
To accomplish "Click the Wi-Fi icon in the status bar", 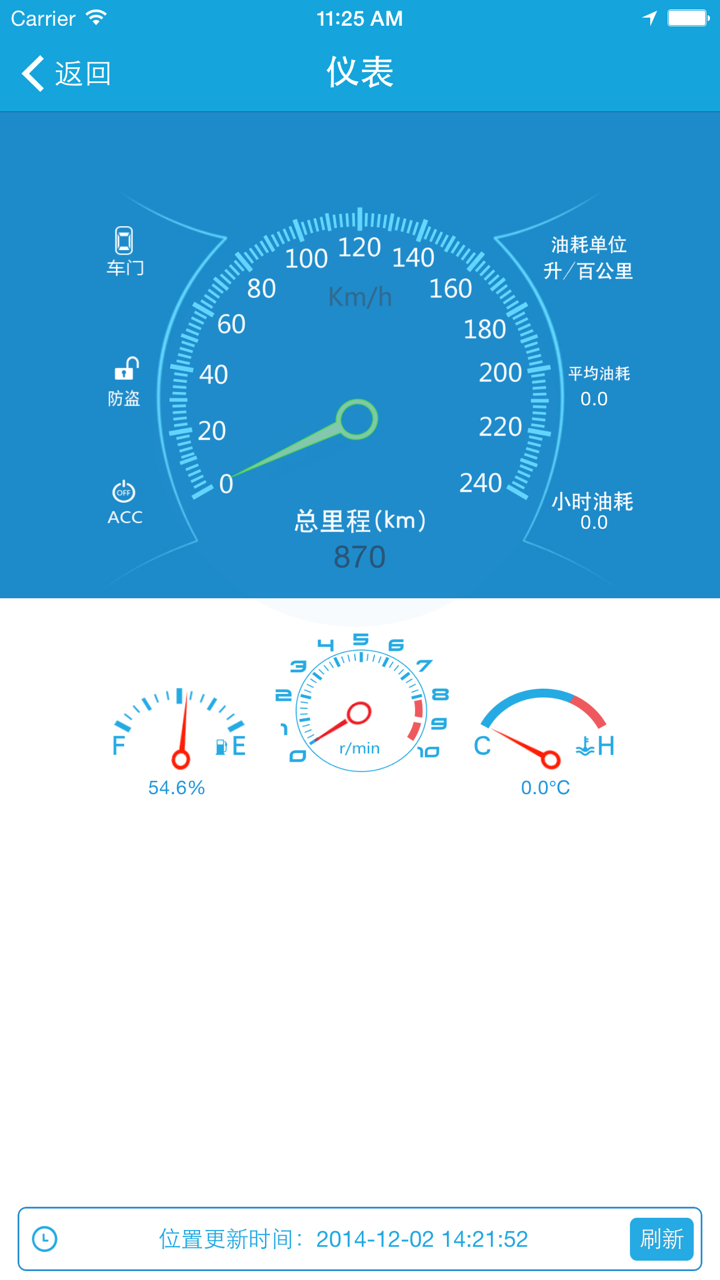I will 96,16.
